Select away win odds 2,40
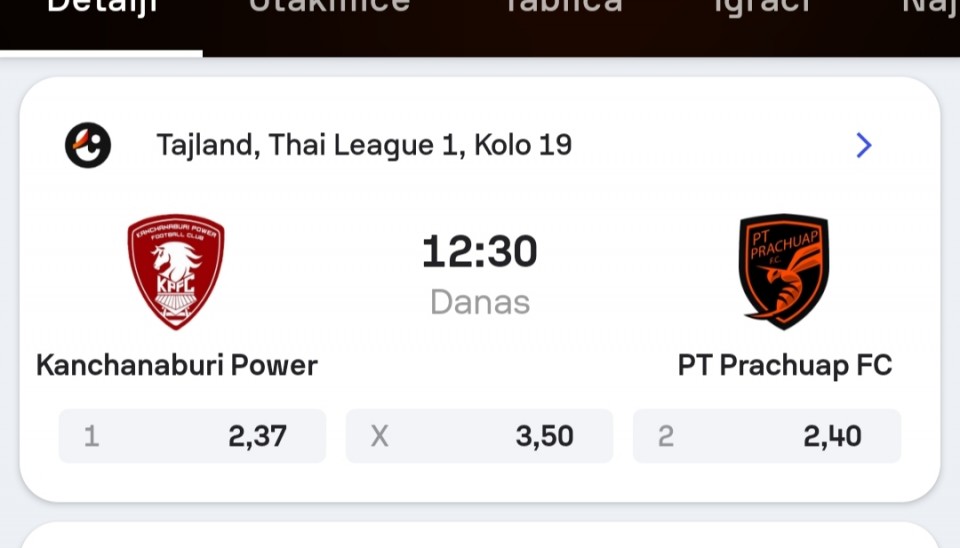Viewport: 960px width, 548px height. point(767,436)
